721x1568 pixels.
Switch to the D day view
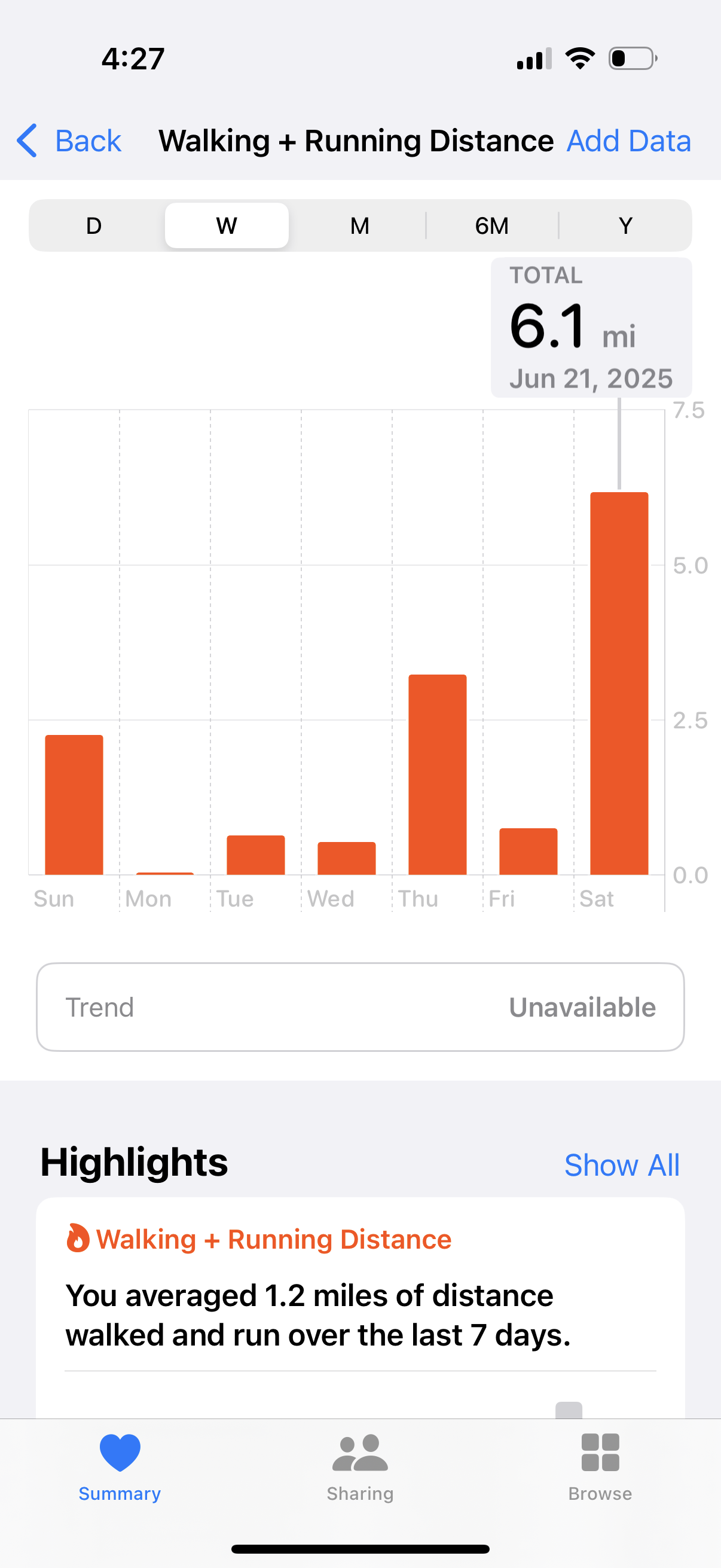94,225
